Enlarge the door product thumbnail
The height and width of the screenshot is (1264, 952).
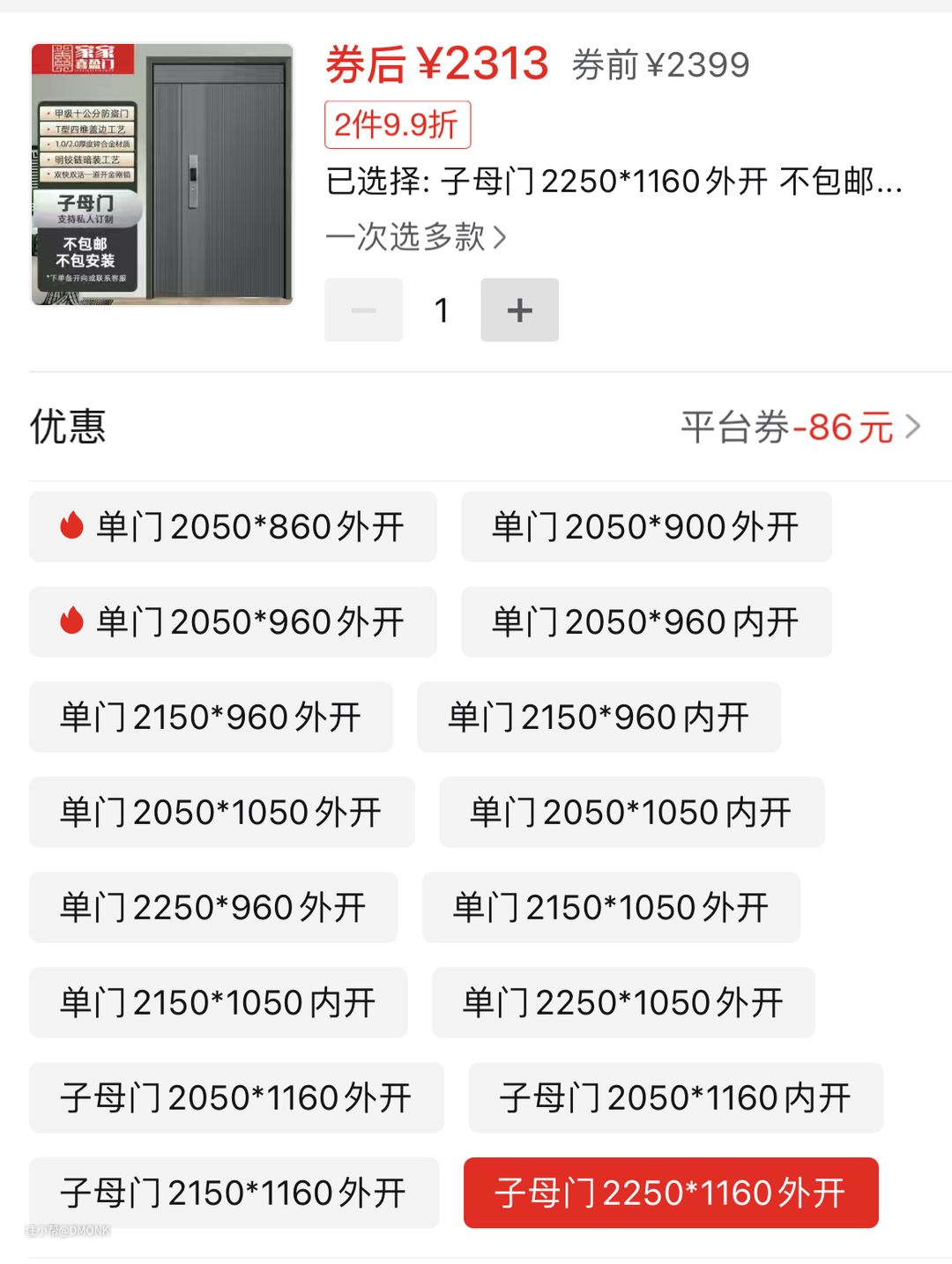(x=162, y=175)
